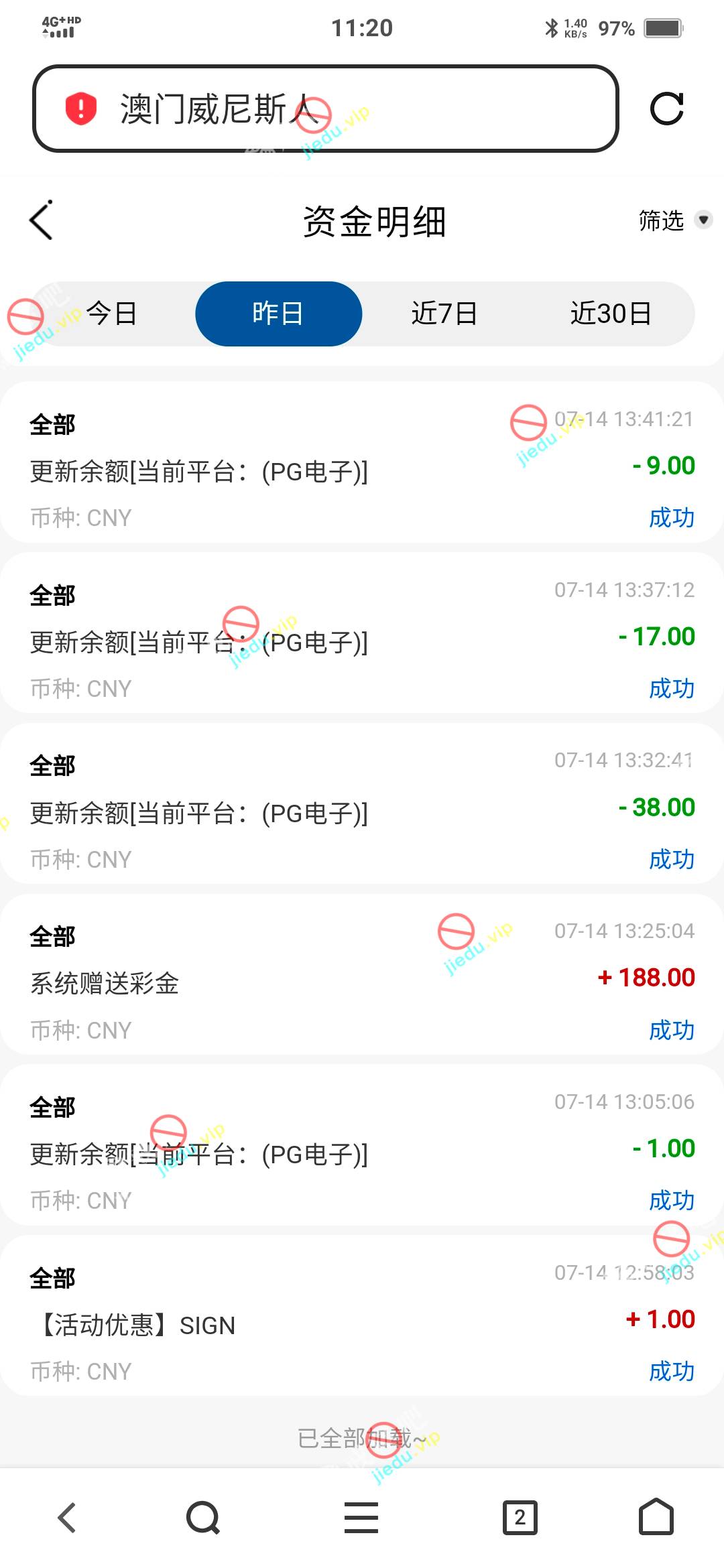Open the browser menu
724x1568 pixels.
pos(361,1518)
